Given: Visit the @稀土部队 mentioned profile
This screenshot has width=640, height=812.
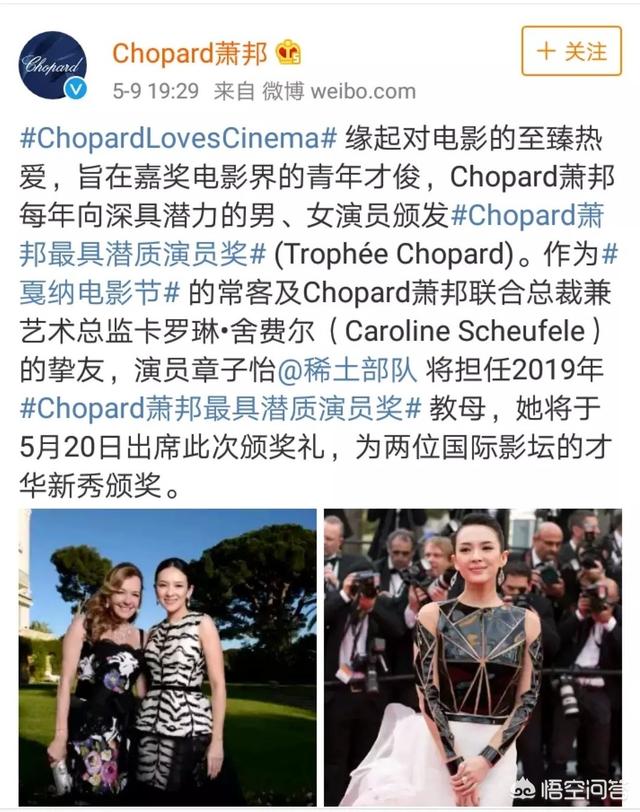Looking at the screenshot, I should point(344,369).
